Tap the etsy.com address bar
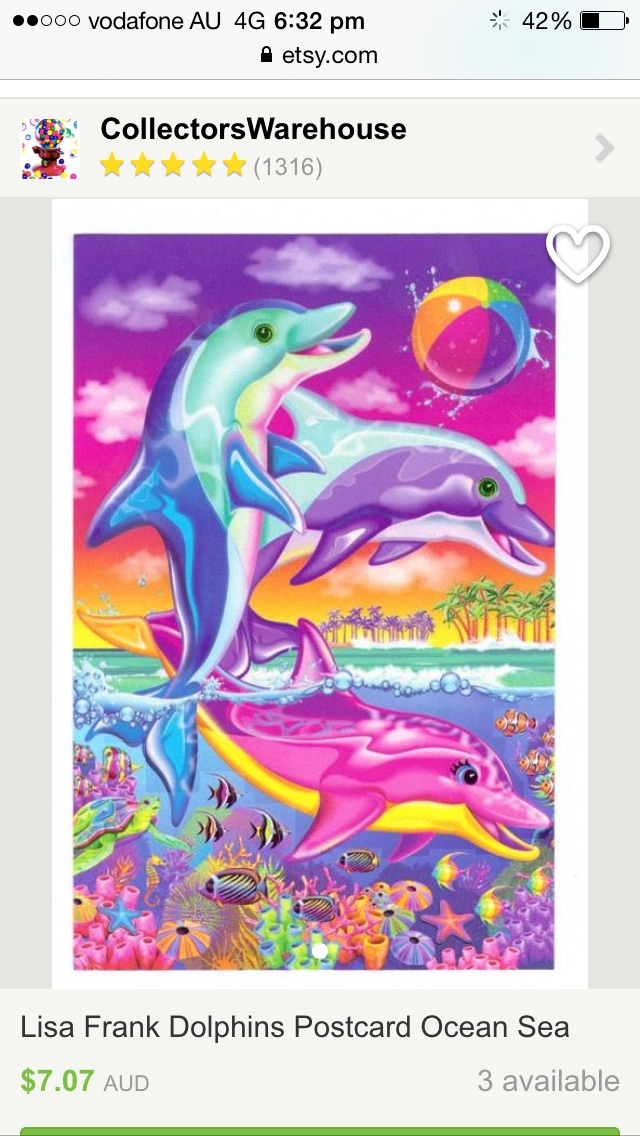The width and height of the screenshot is (640, 1136). pyautogui.click(x=320, y=56)
